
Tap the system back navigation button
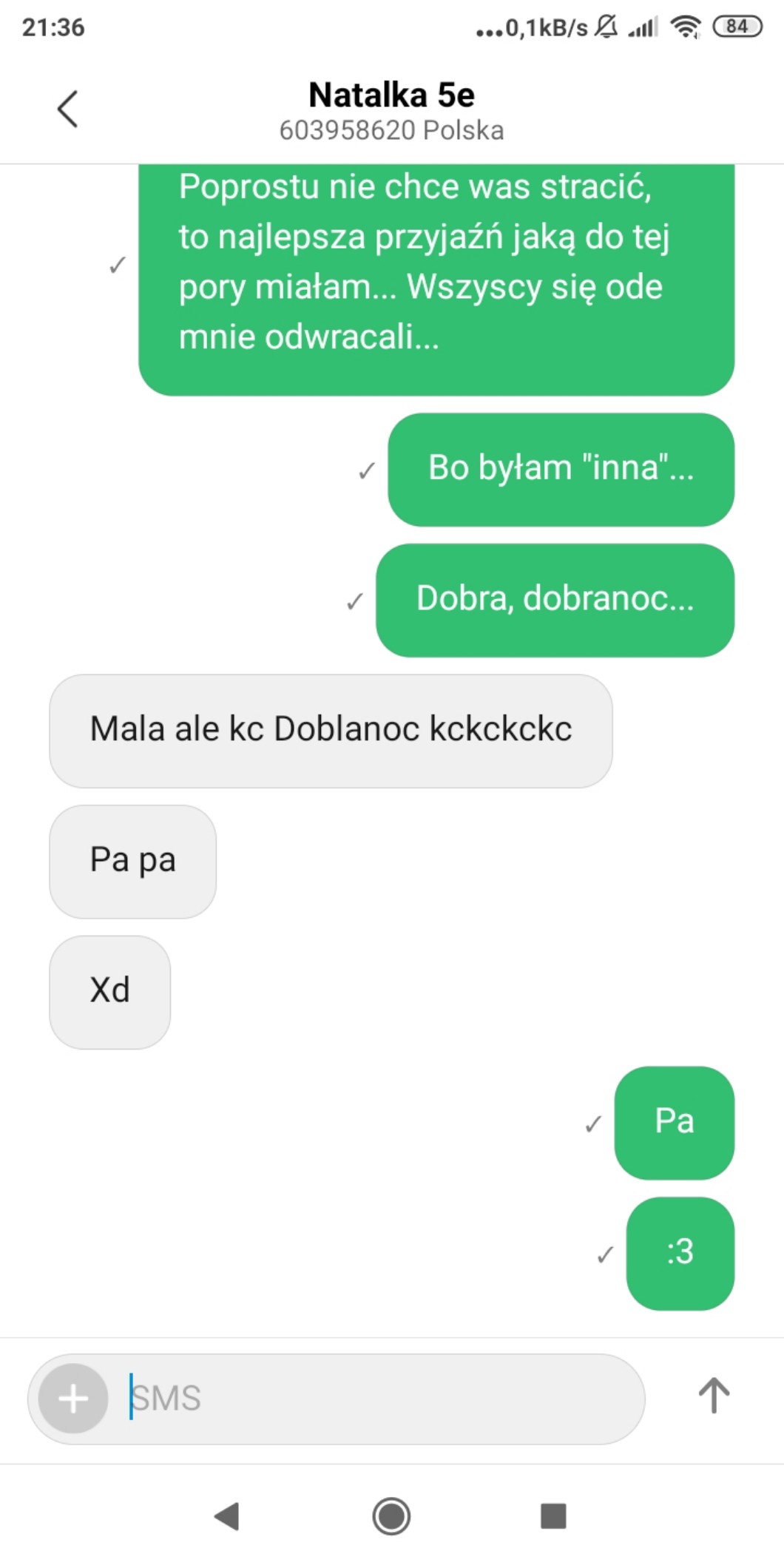[x=227, y=1516]
